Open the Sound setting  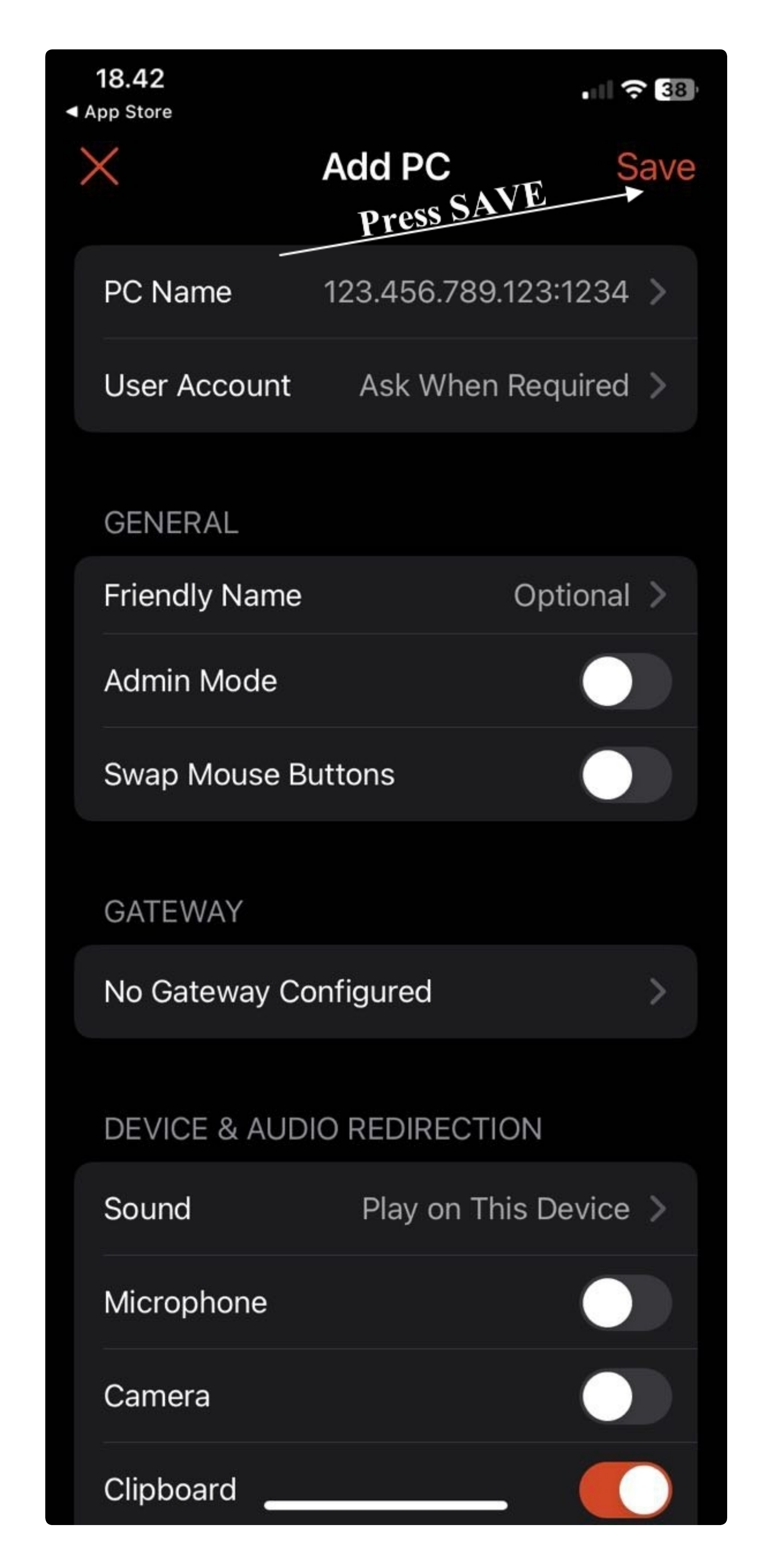pos(385,1209)
